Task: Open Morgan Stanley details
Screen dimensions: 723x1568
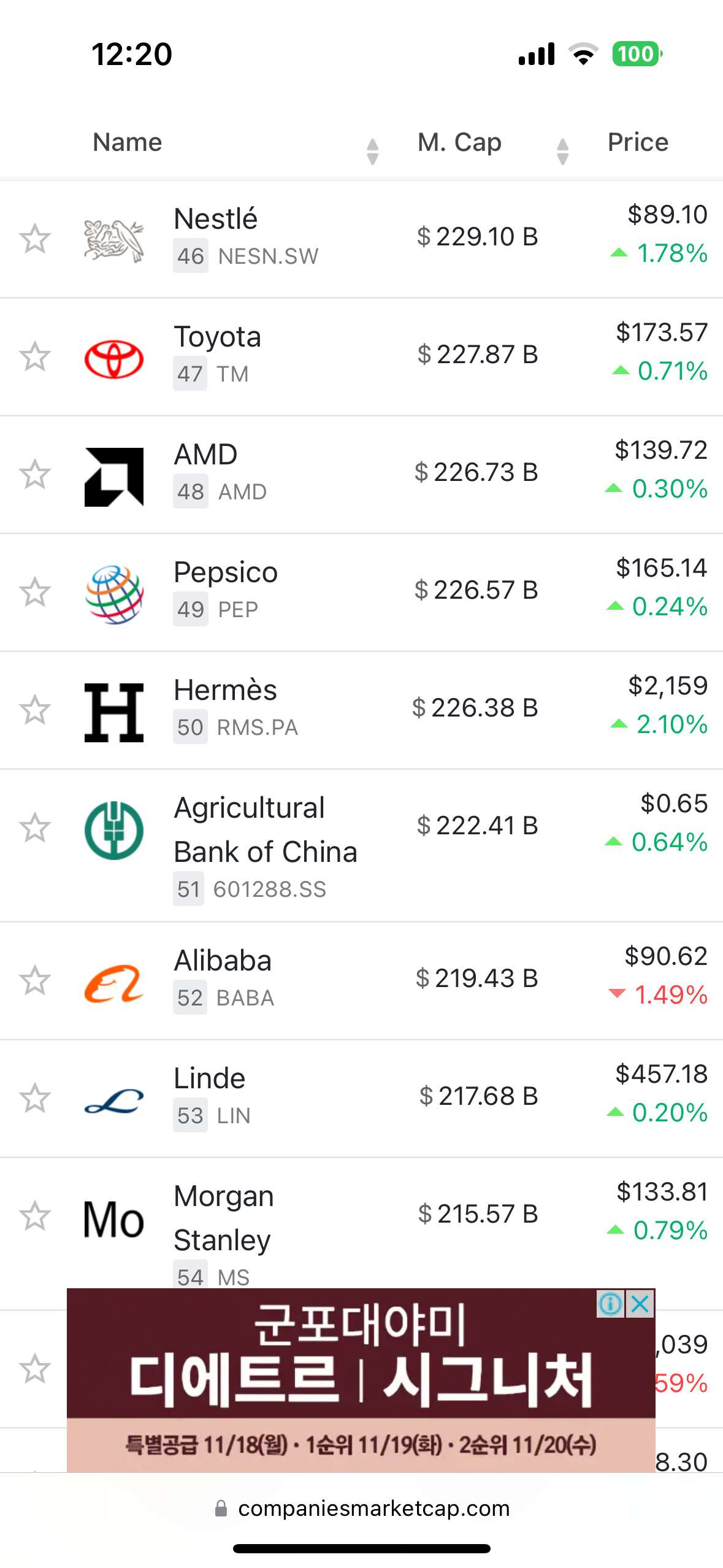Action: pyautogui.click(x=223, y=1218)
